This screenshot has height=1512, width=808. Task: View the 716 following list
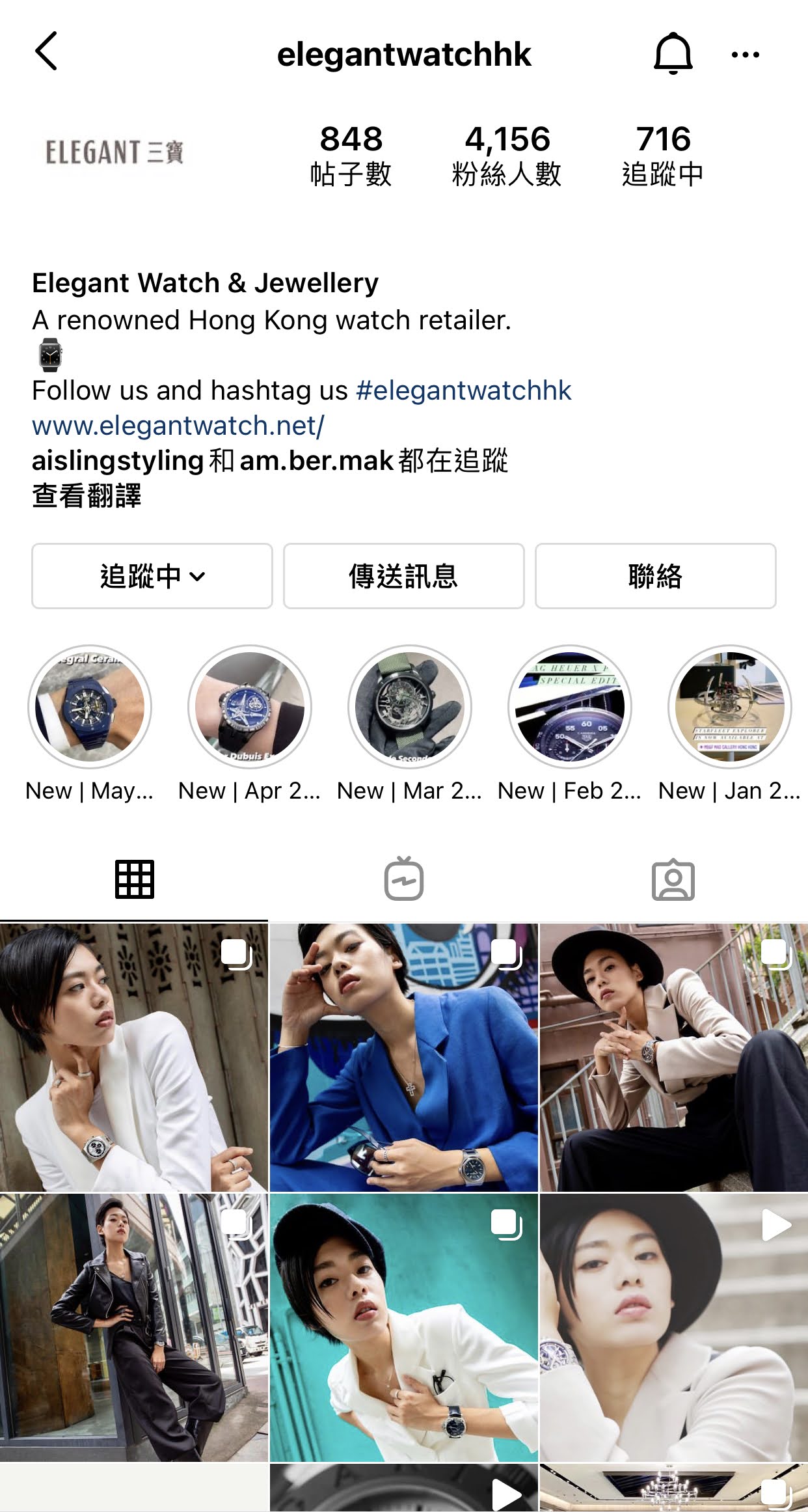[x=662, y=156]
